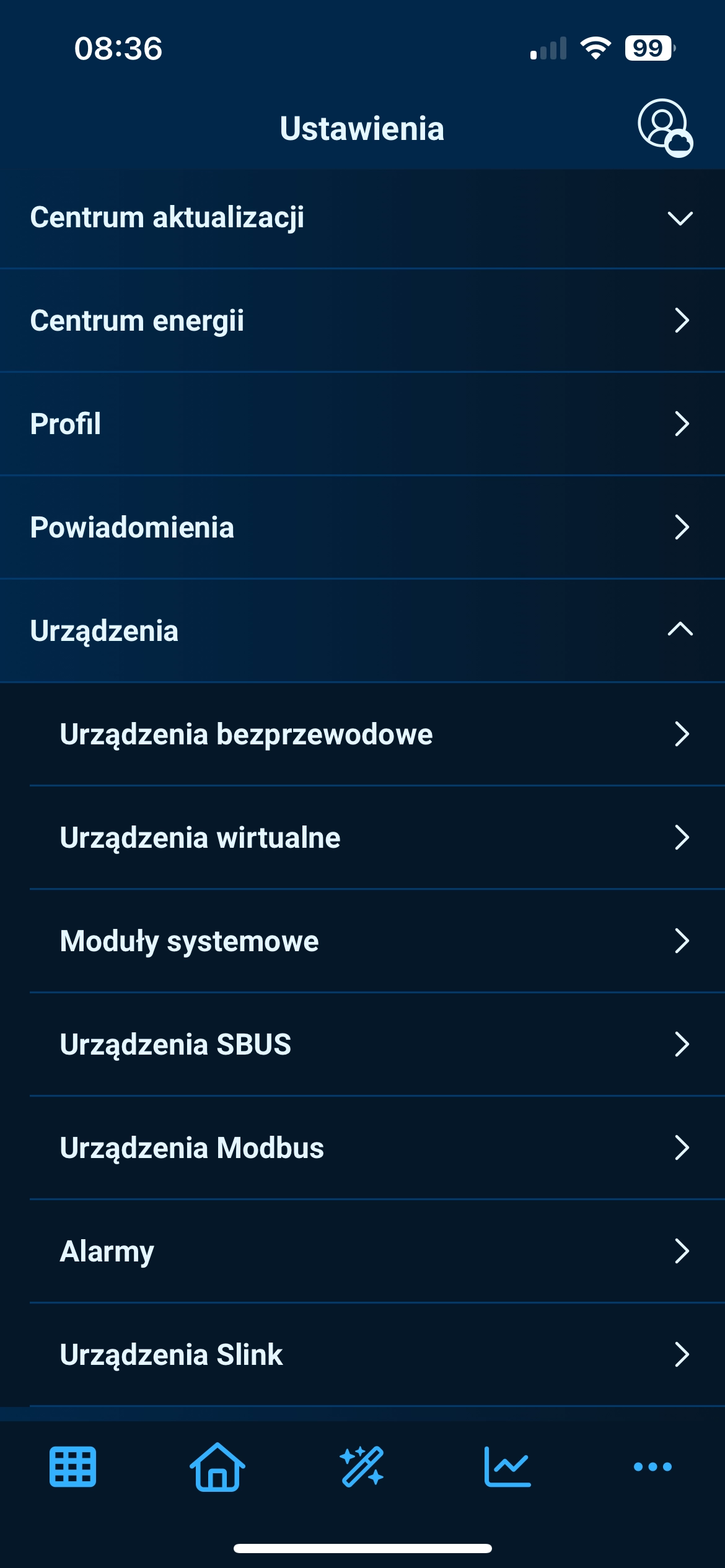Switch to the chart statistics tab

(507, 1466)
